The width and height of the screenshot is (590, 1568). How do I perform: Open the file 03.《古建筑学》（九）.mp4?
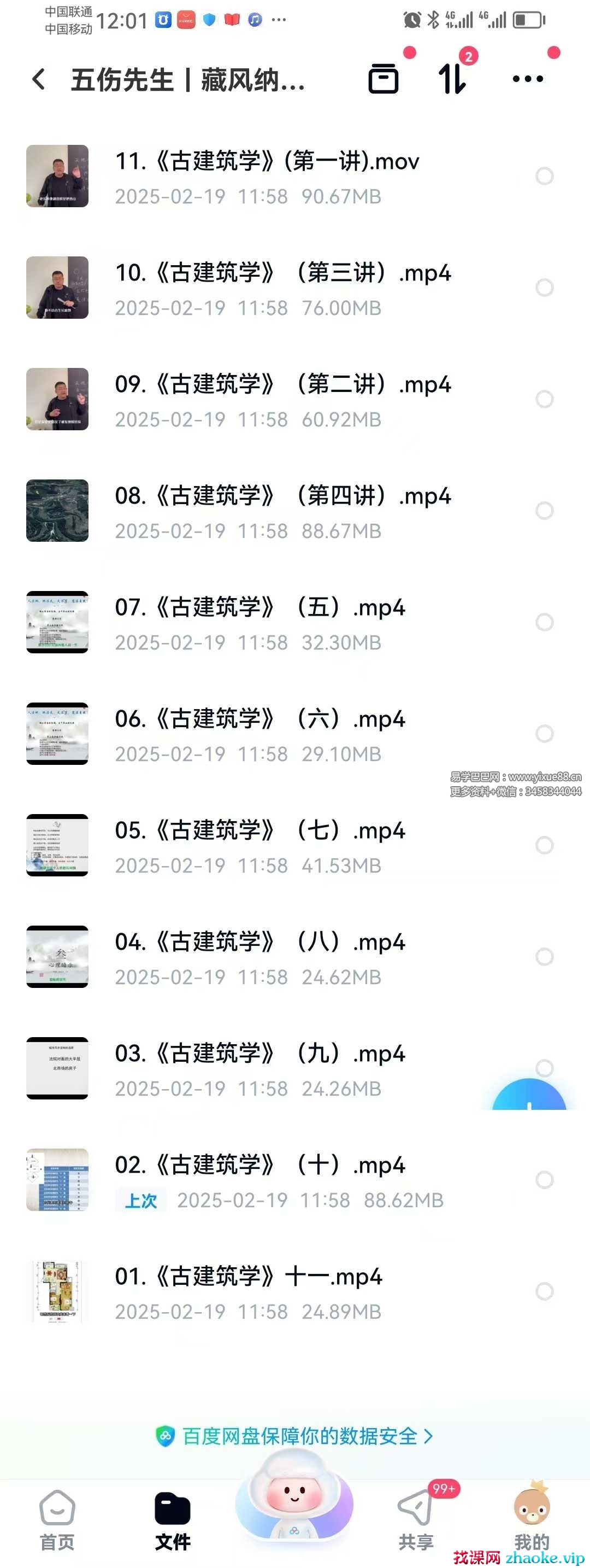[259, 1054]
